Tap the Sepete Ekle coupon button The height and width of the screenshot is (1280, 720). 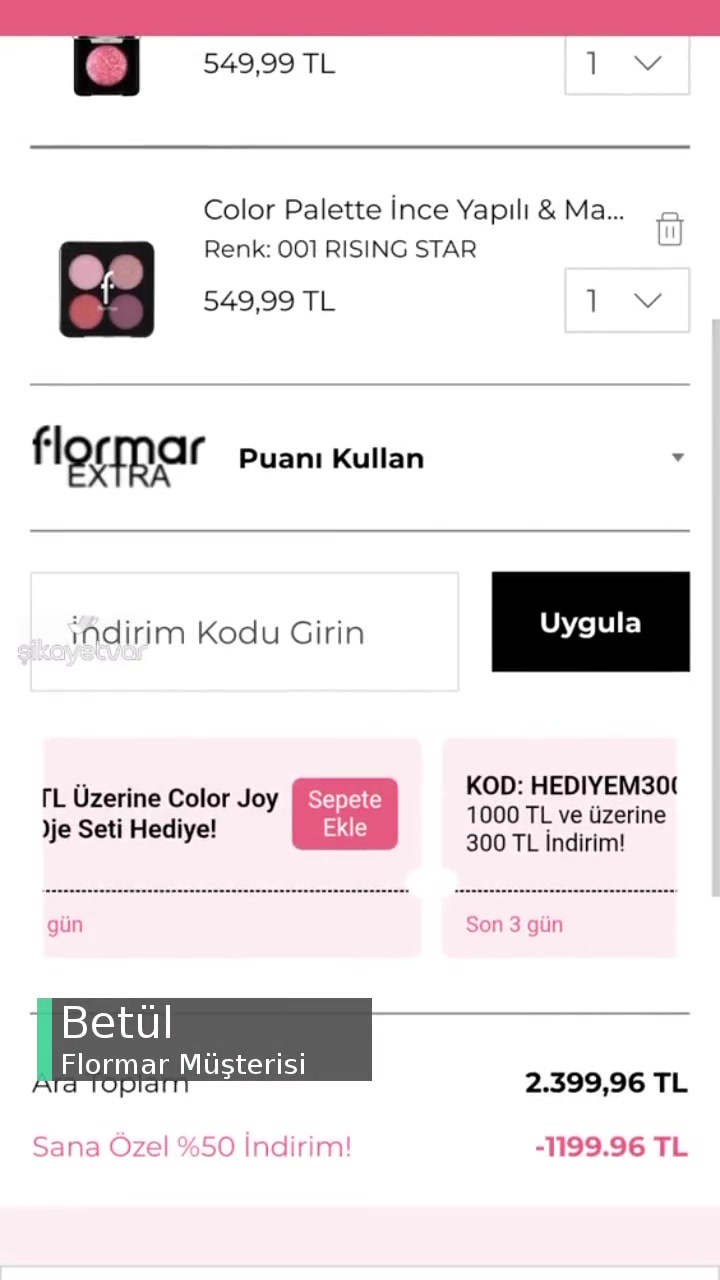pyautogui.click(x=344, y=813)
